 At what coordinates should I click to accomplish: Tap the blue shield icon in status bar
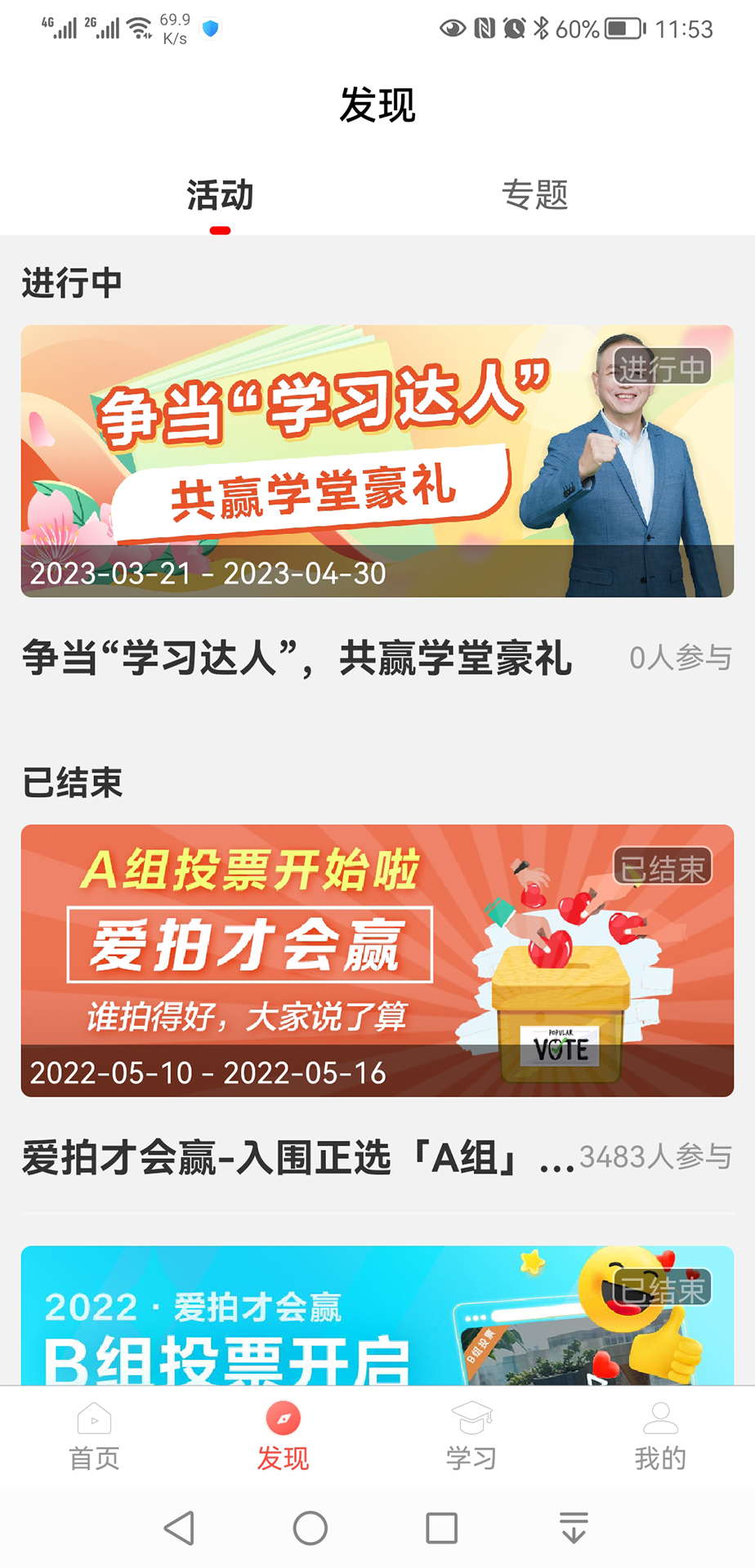(x=211, y=29)
